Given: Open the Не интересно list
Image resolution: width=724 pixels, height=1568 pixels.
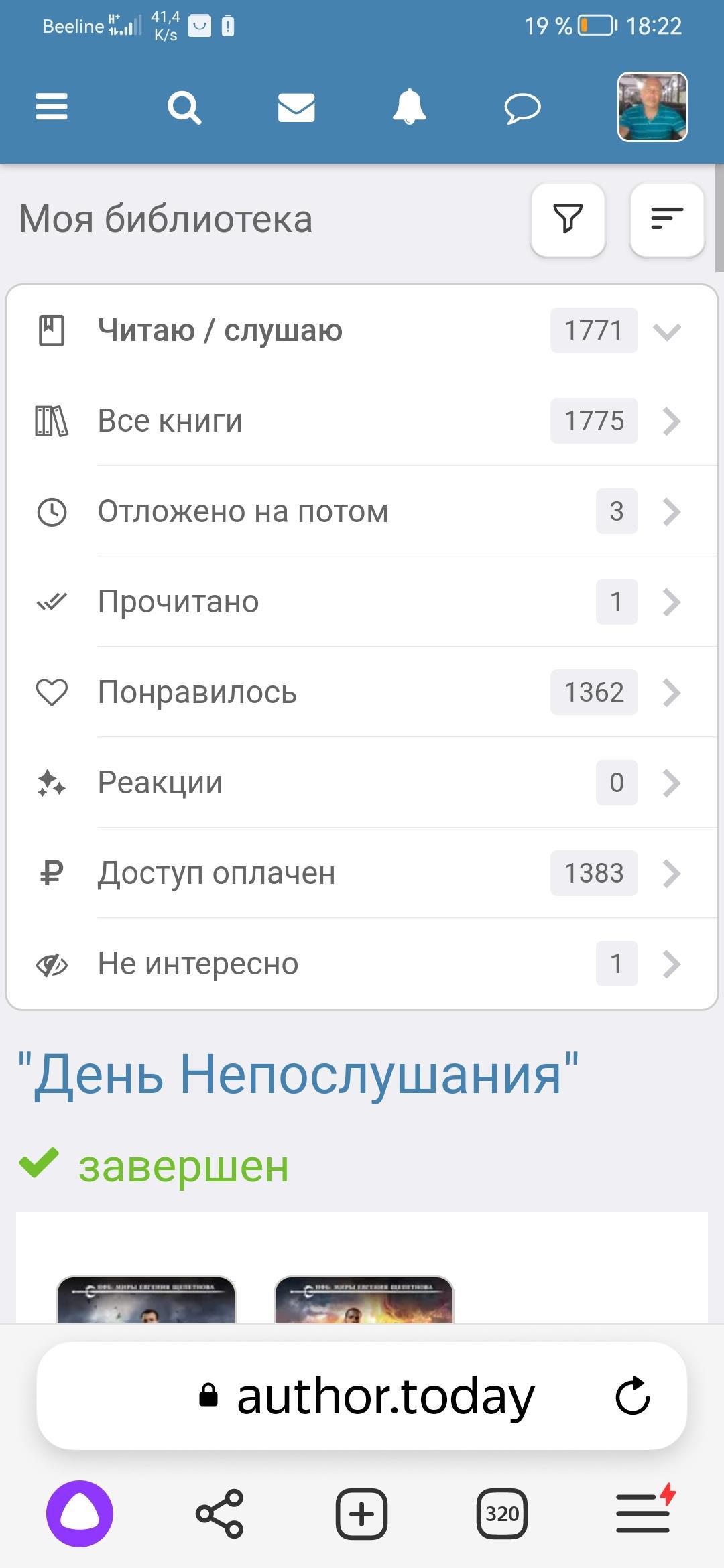Looking at the screenshot, I should point(362,964).
